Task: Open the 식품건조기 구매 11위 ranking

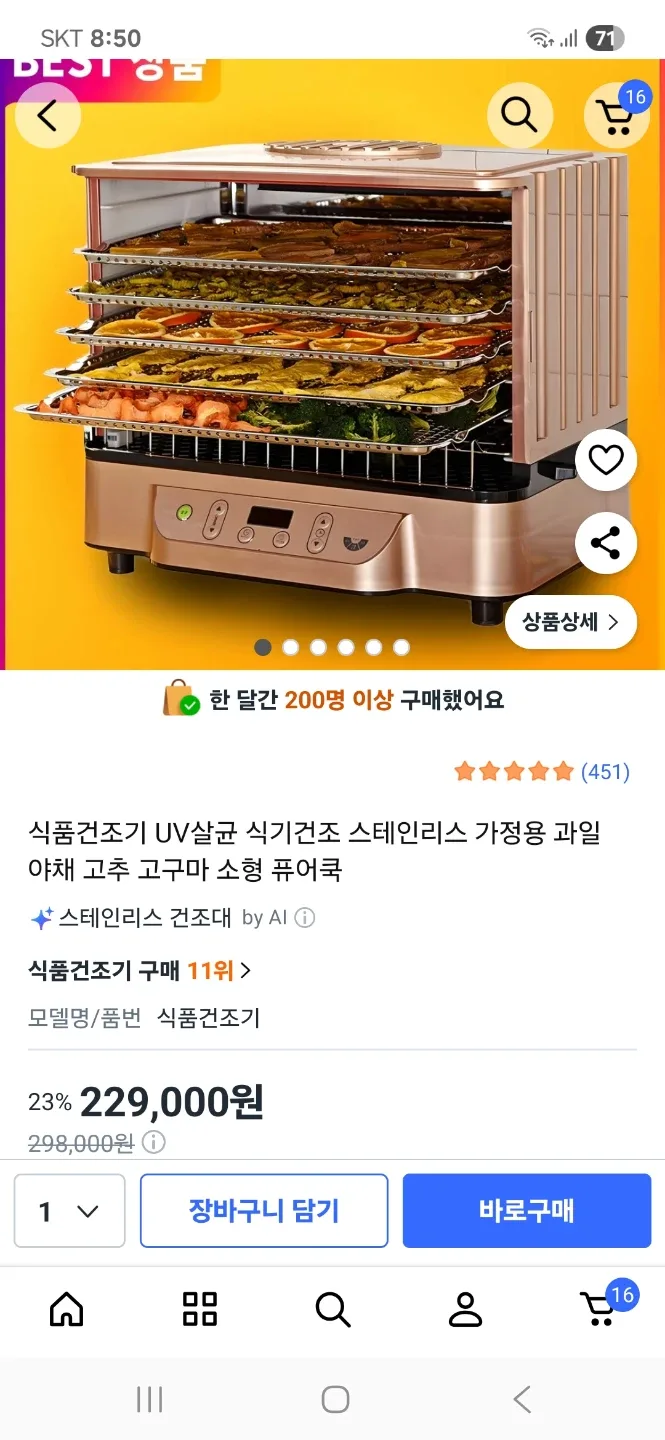Action: [139, 970]
